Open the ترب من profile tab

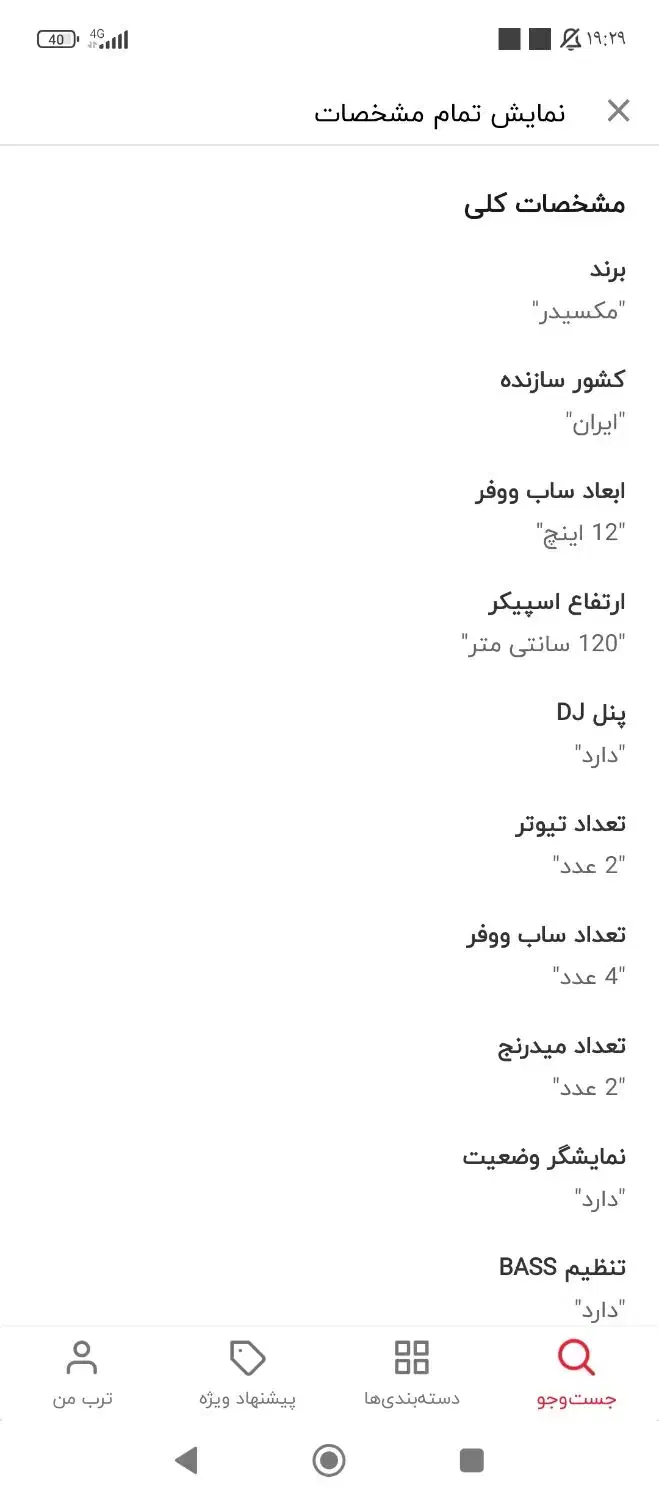pyautogui.click(x=82, y=1373)
